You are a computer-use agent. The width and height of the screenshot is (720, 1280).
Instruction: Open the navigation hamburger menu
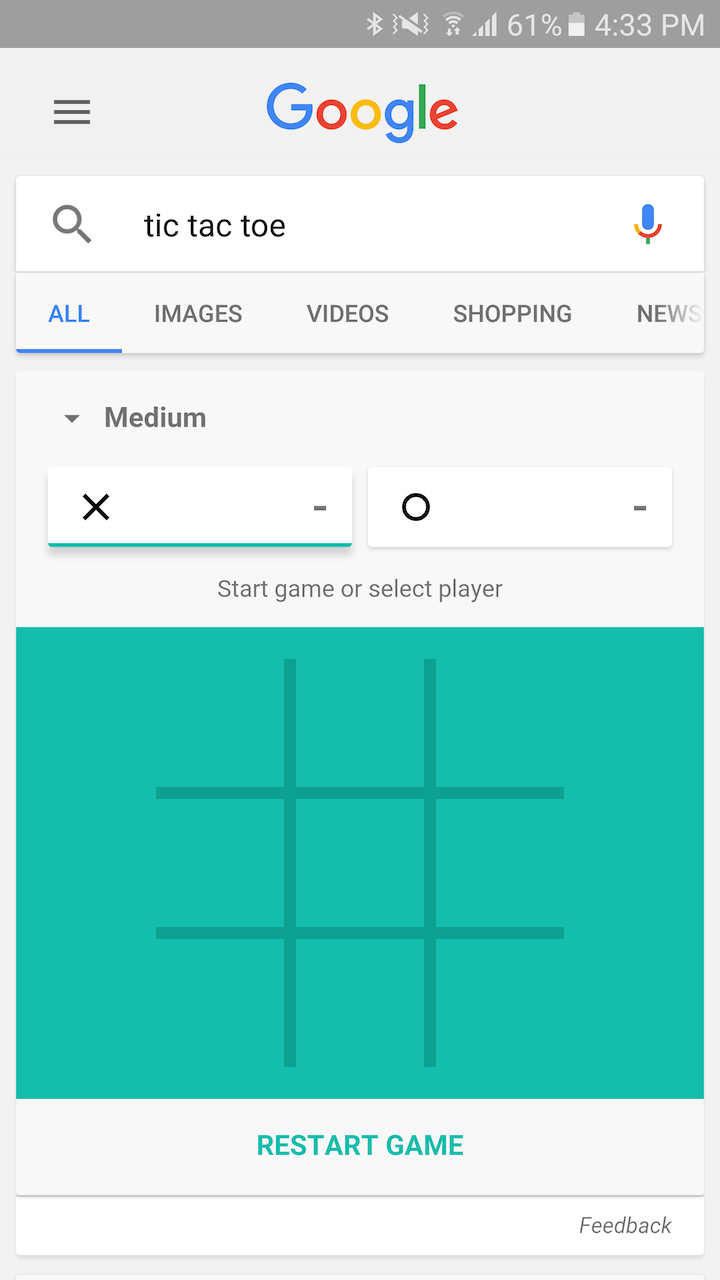point(71,112)
